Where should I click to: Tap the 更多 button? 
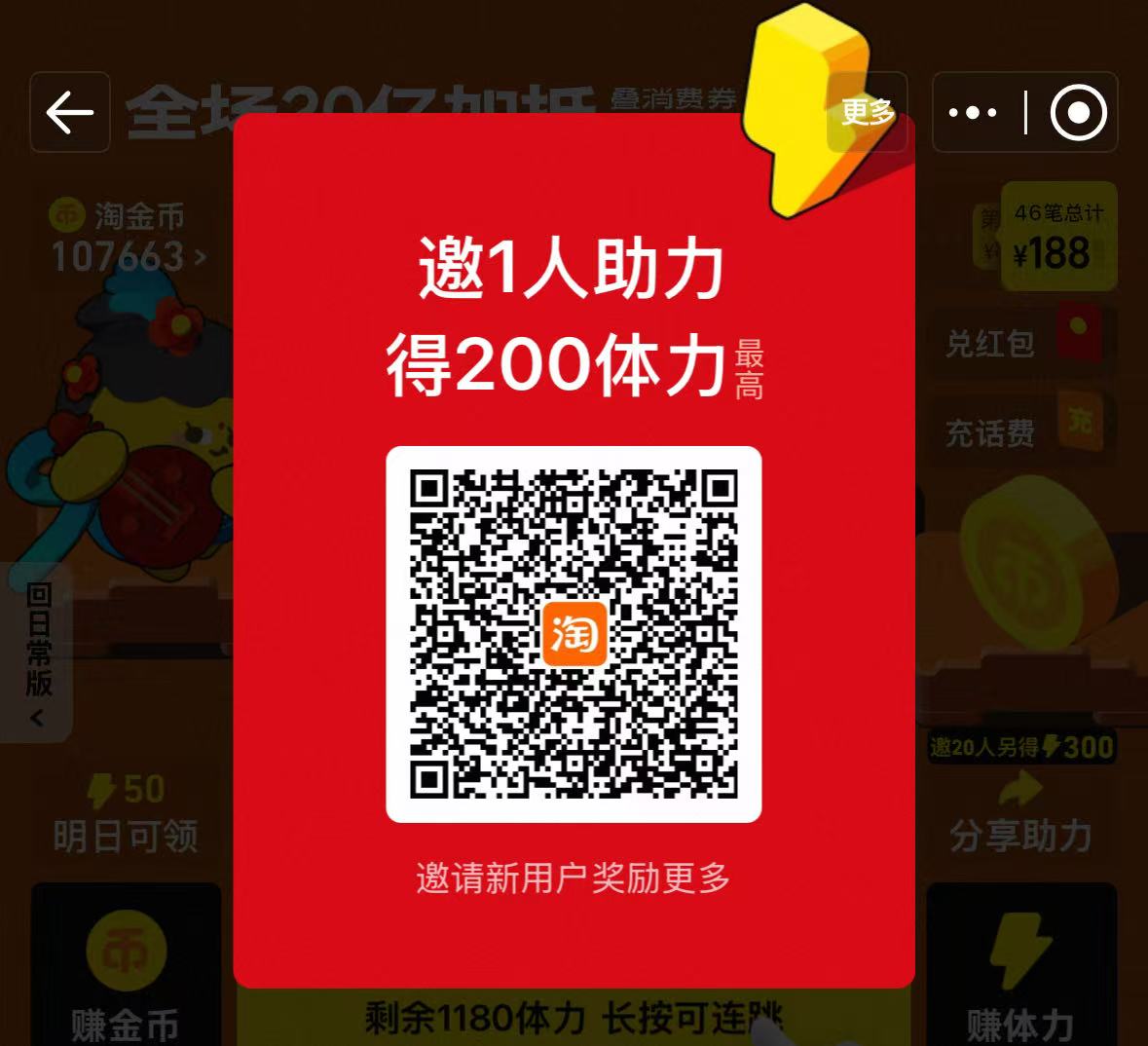coord(867,113)
